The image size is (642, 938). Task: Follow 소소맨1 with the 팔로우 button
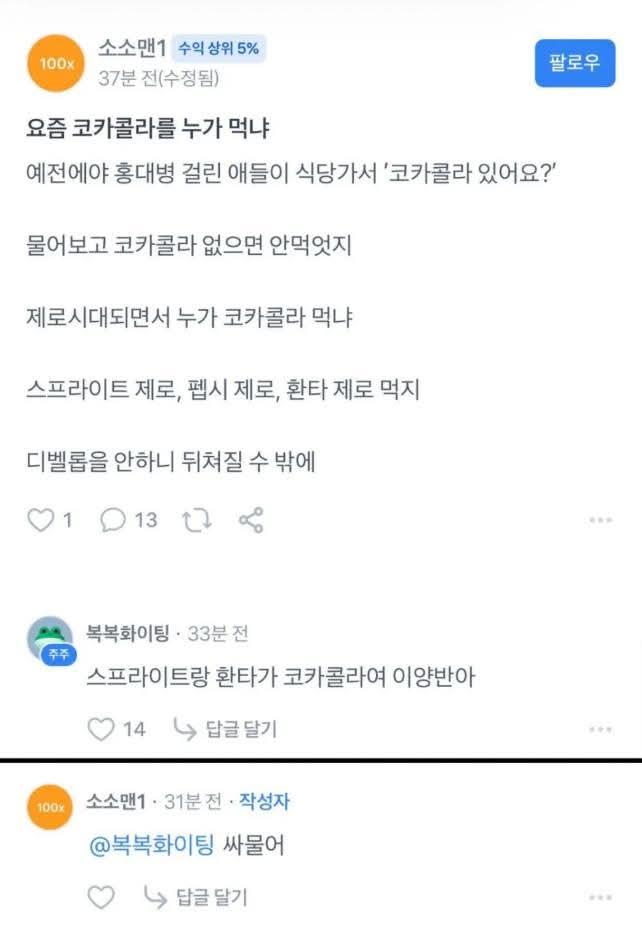coord(574,63)
